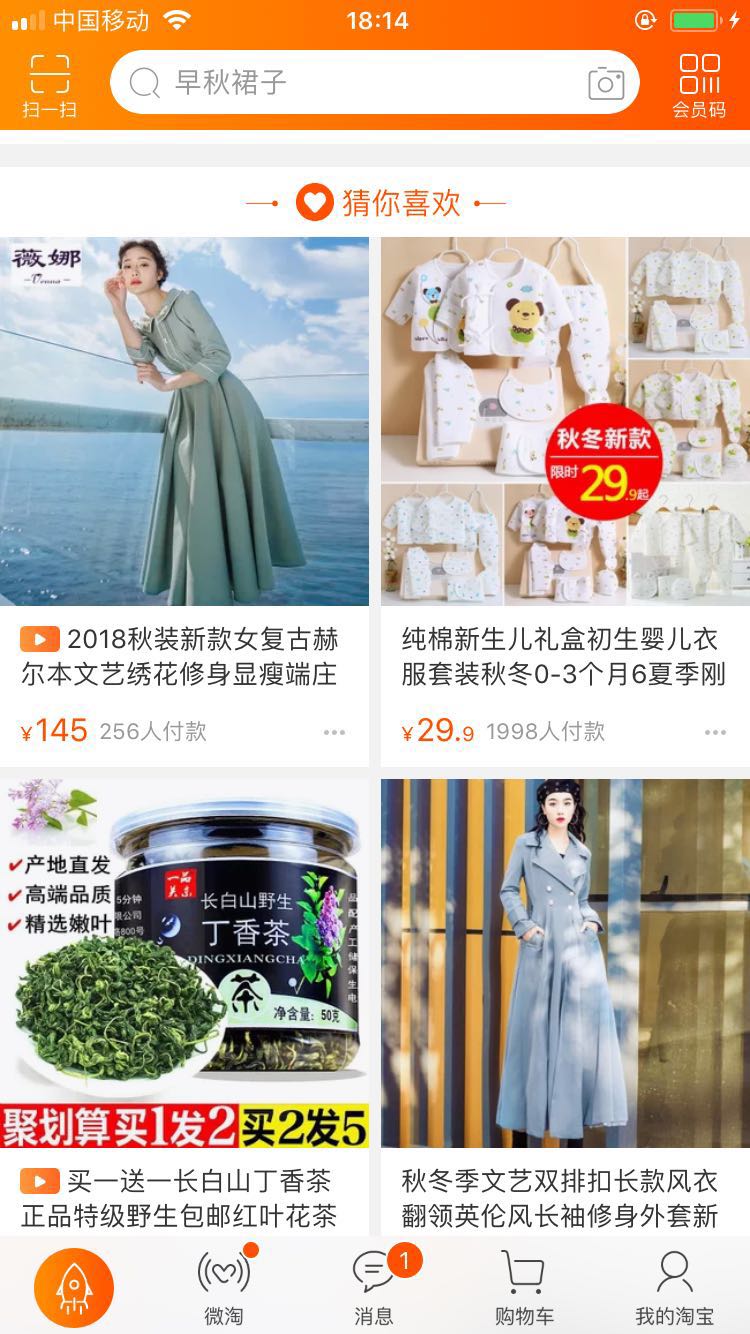Play video on the 丁香茶 tea listing
The image size is (750, 1334).
[x=38, y=1181]
